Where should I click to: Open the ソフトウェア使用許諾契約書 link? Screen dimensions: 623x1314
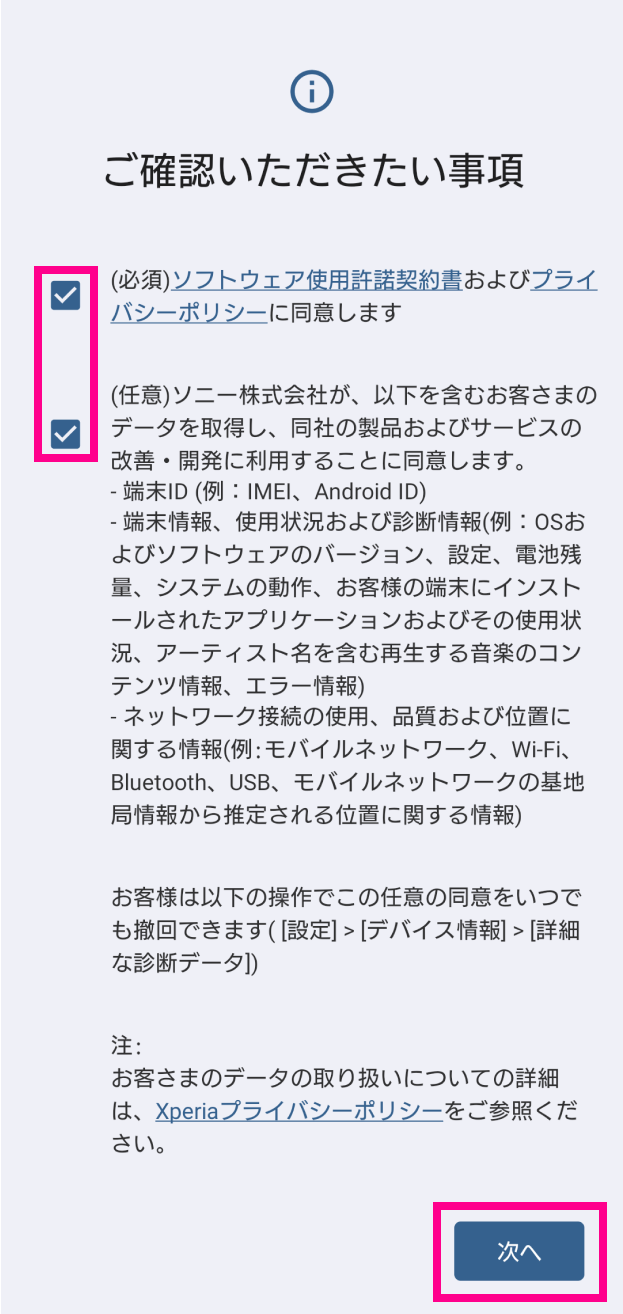pos(317,280)
